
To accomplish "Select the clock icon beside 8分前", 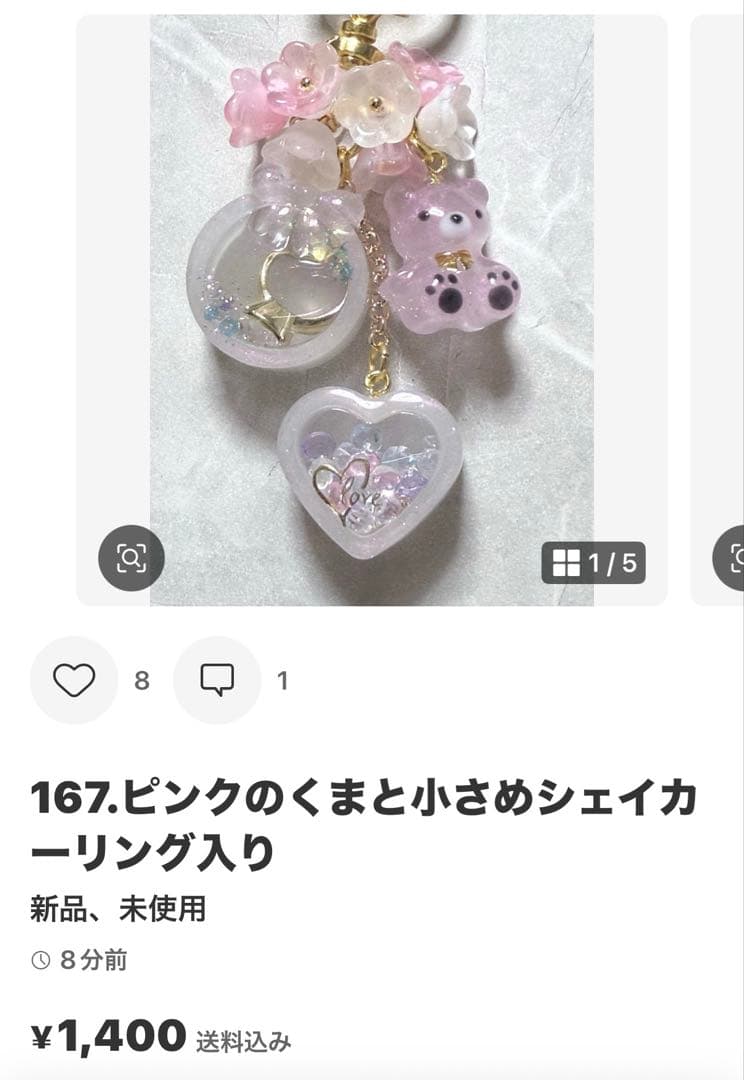I will 39,958.
